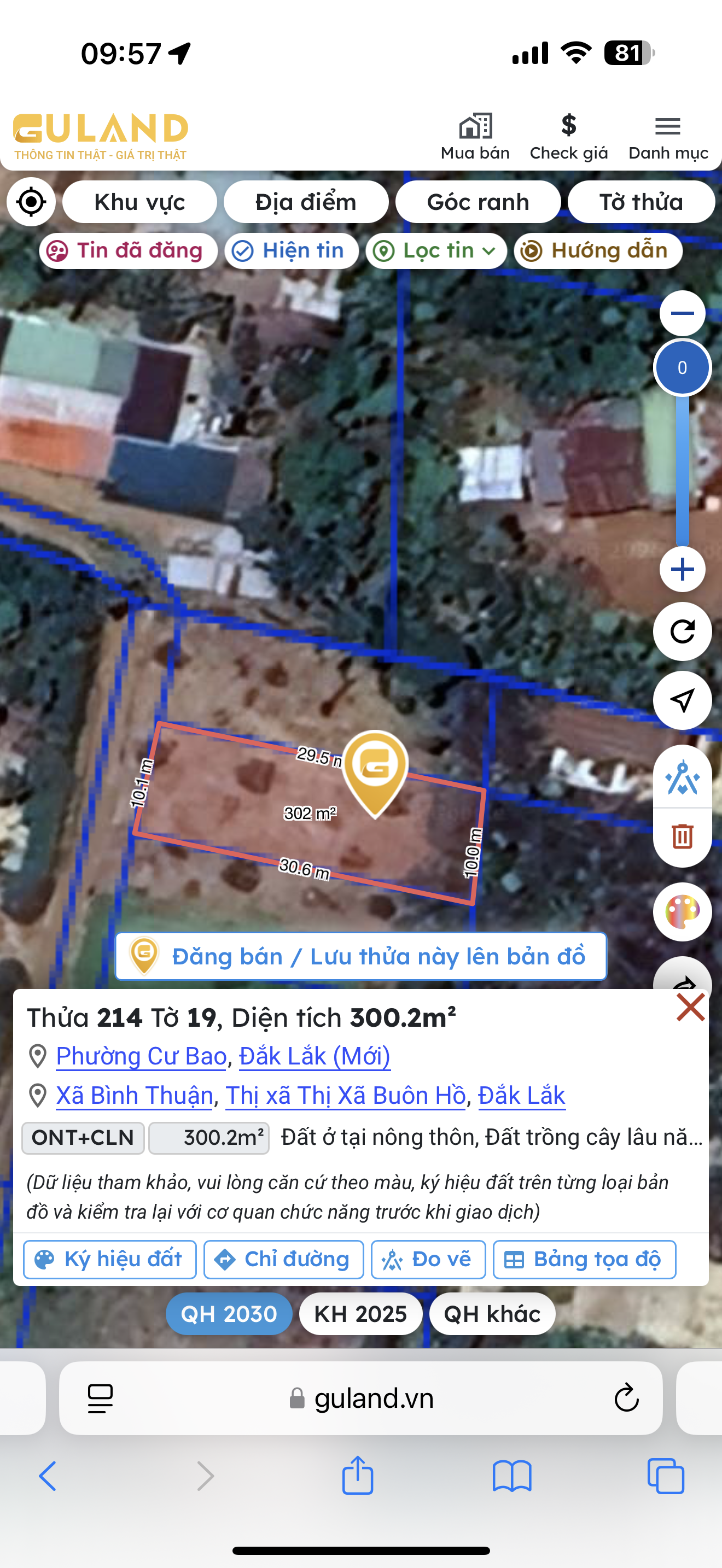Open Ký hiệu đất legend
Screen dimensions: 722x1568
pyautogui.click(x=109, y=1260)
